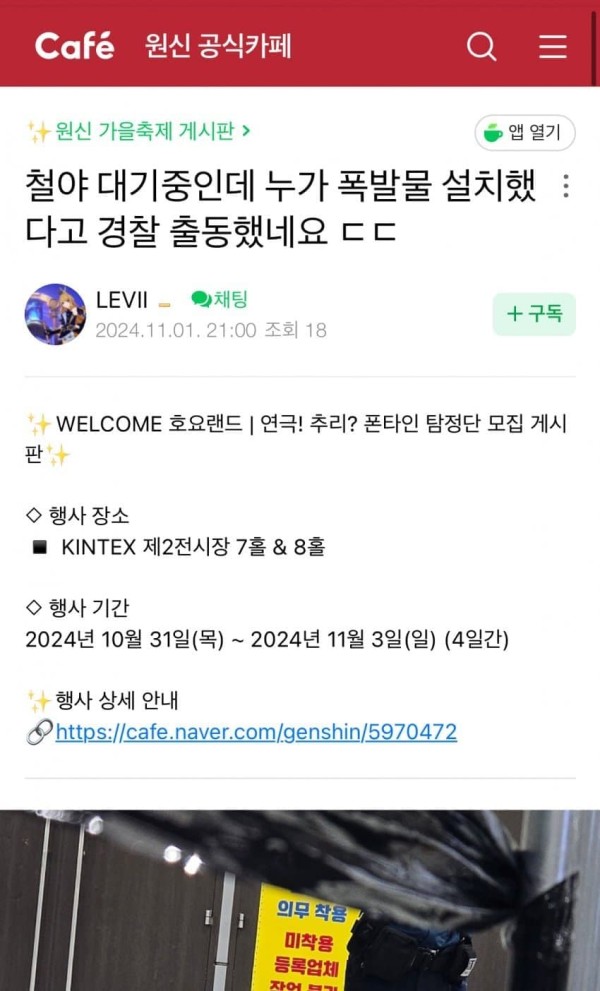Viewport: 600px width, 991px height.
Task: Tap the Café logo
Action: (x=75, y=46)
